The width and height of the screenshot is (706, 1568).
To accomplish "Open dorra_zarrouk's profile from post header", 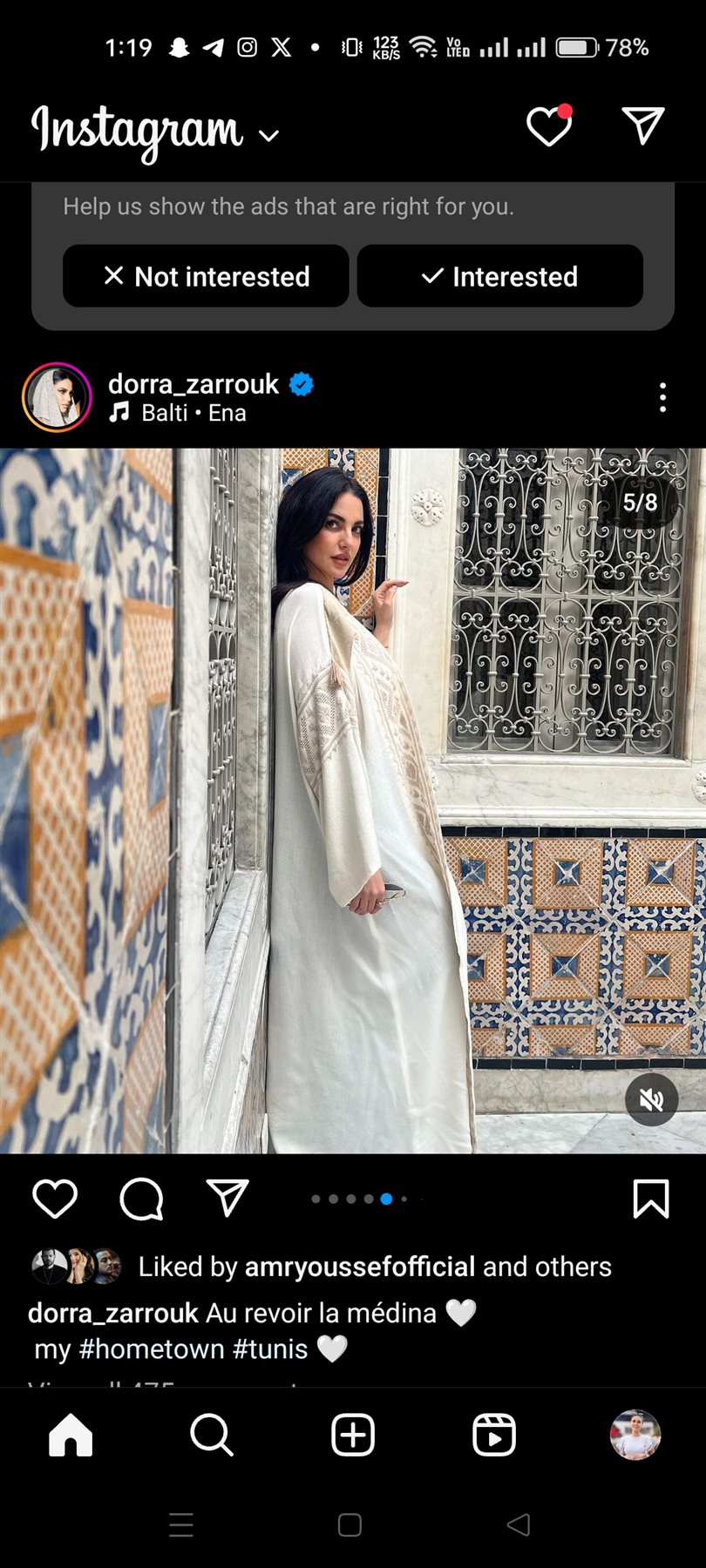I will click(x=193, y=384).
